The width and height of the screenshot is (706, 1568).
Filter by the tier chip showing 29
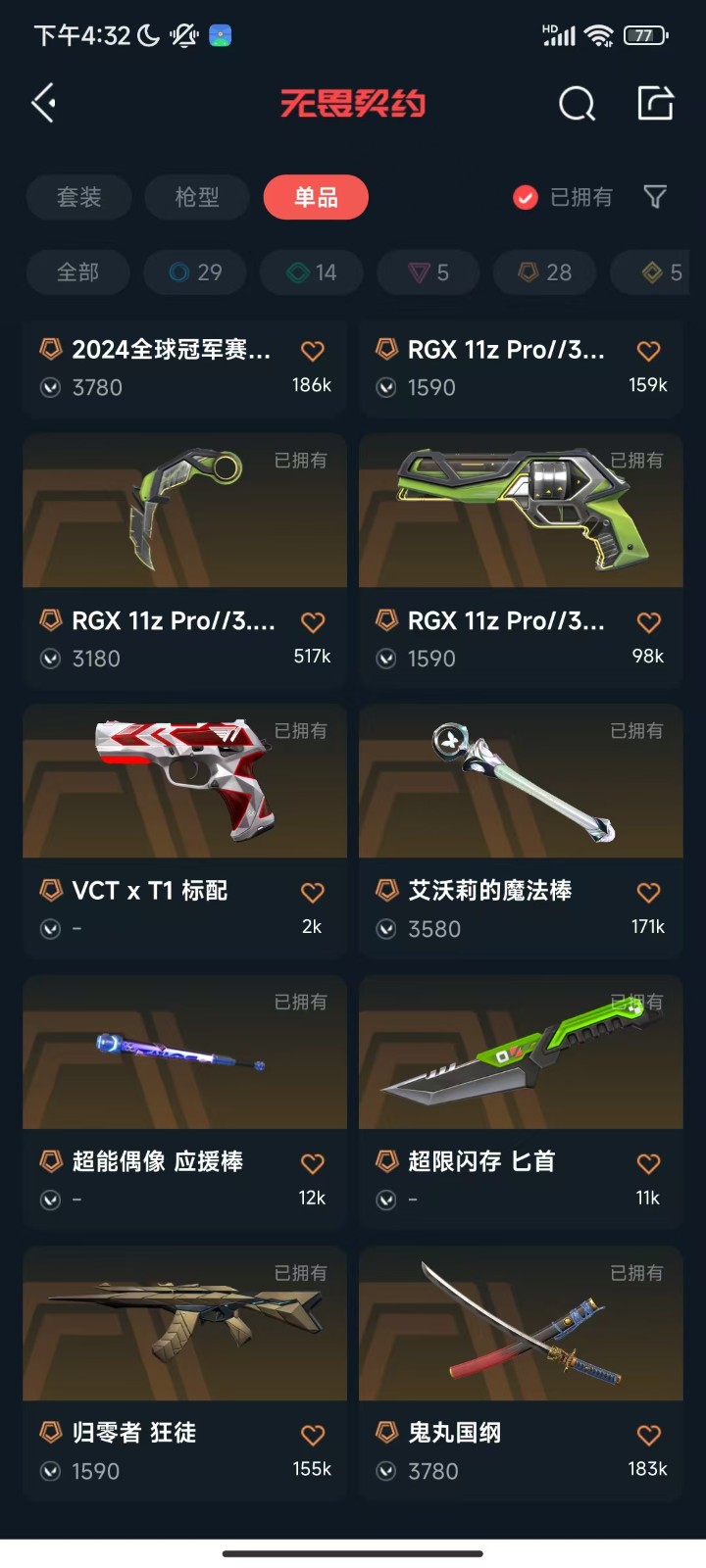click(195, 272)
